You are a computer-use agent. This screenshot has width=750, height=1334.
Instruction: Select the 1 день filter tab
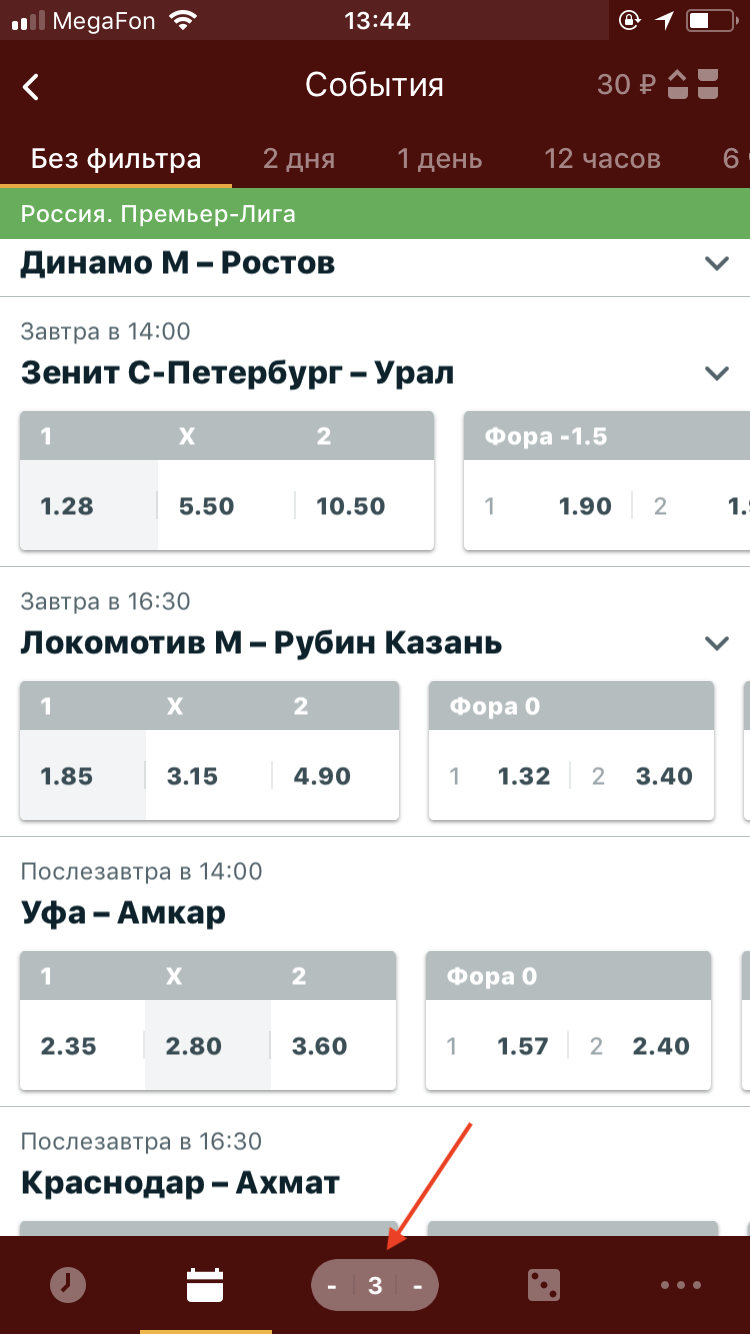439,159
